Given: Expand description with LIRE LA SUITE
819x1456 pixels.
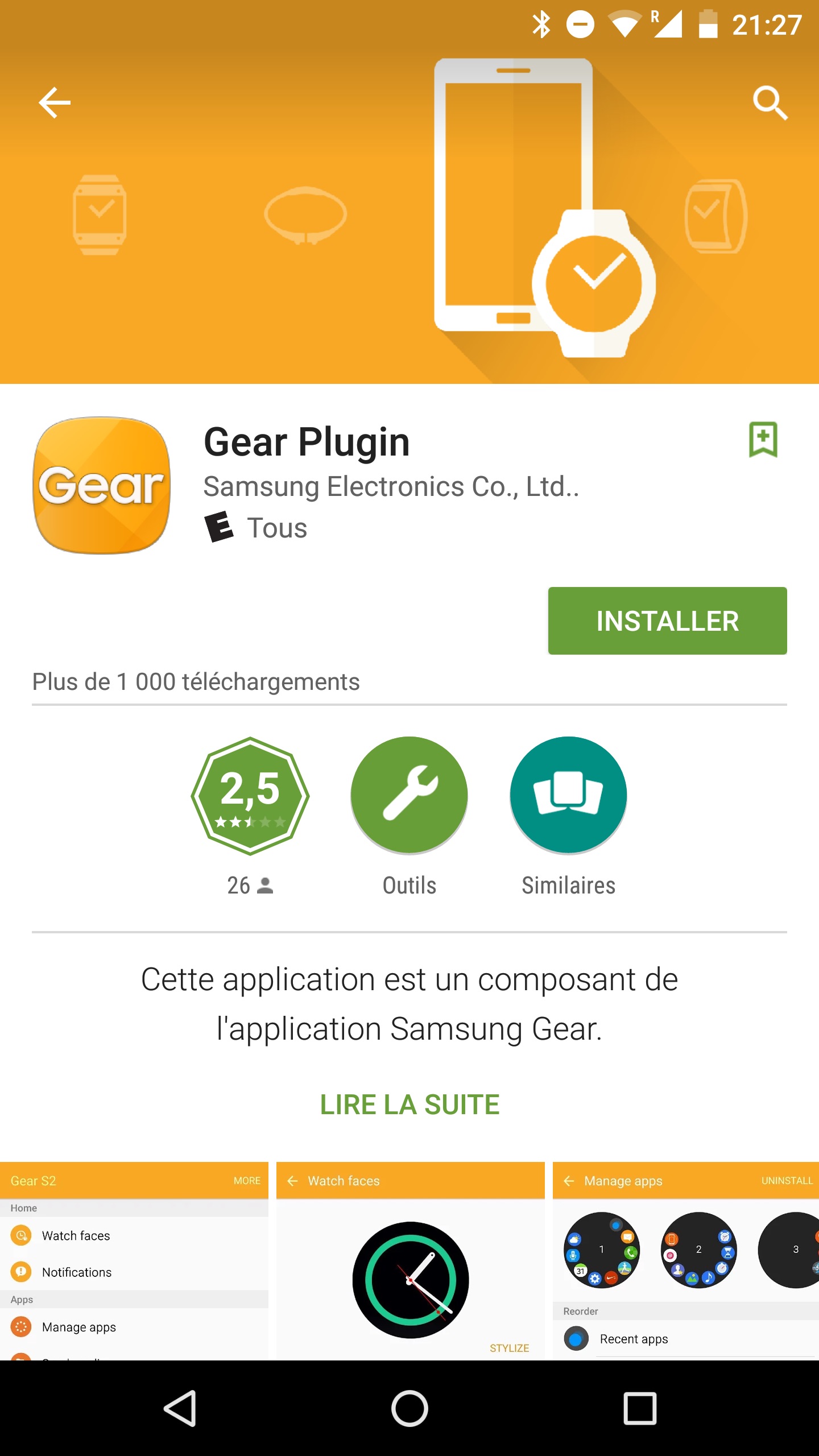Looking at the screenshot, I should [409, 1105].
